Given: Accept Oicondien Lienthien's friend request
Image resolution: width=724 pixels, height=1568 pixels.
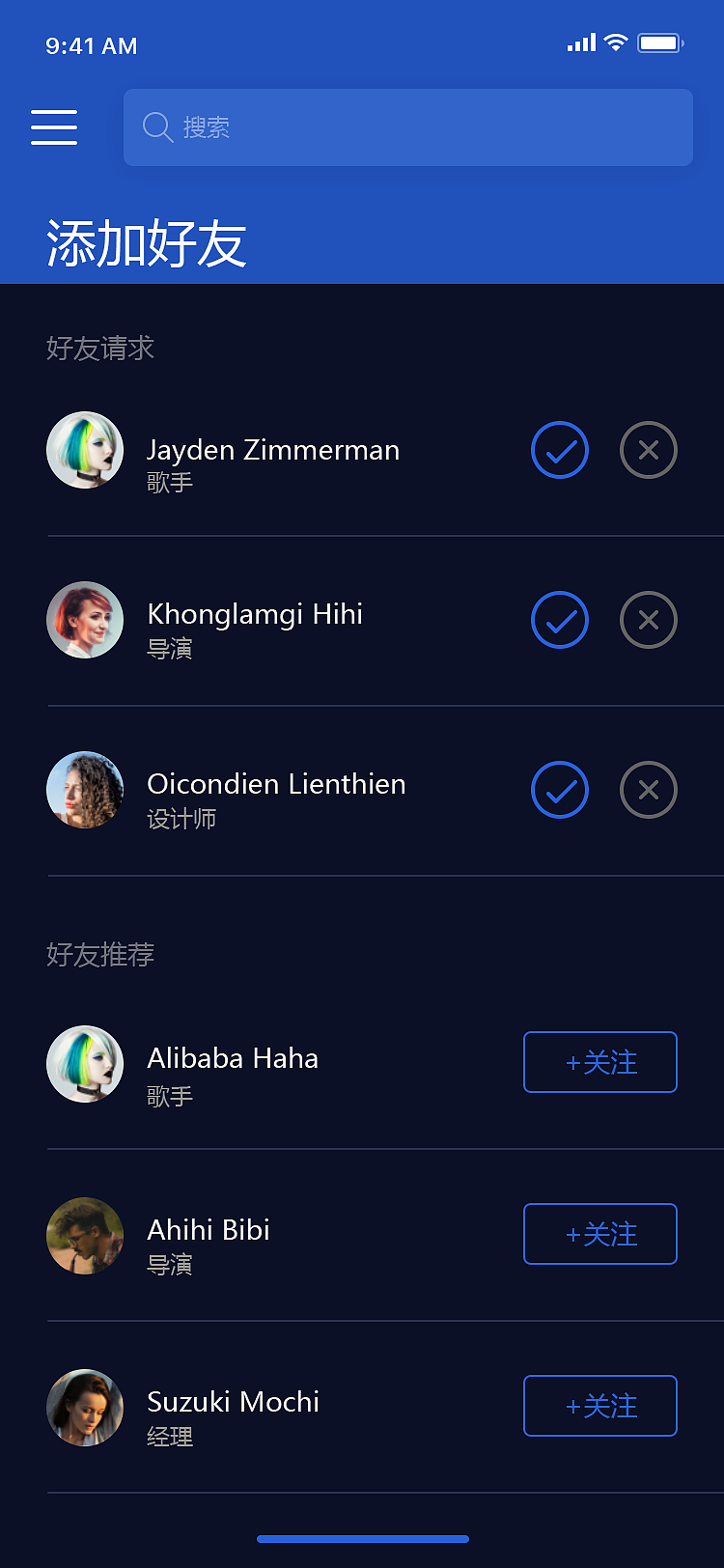Looking at the screenshot, I should [x=560, y=790].
